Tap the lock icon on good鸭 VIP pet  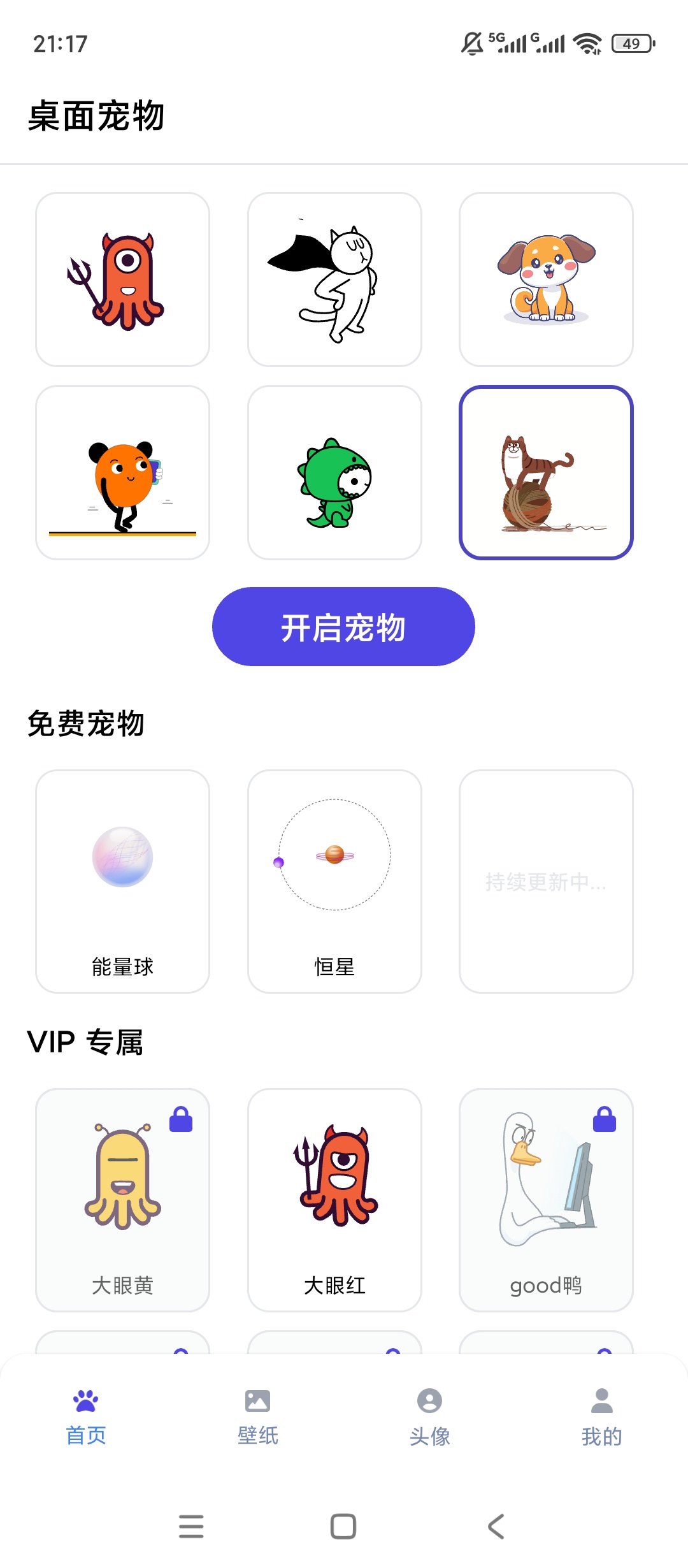tap(604, 1119)
